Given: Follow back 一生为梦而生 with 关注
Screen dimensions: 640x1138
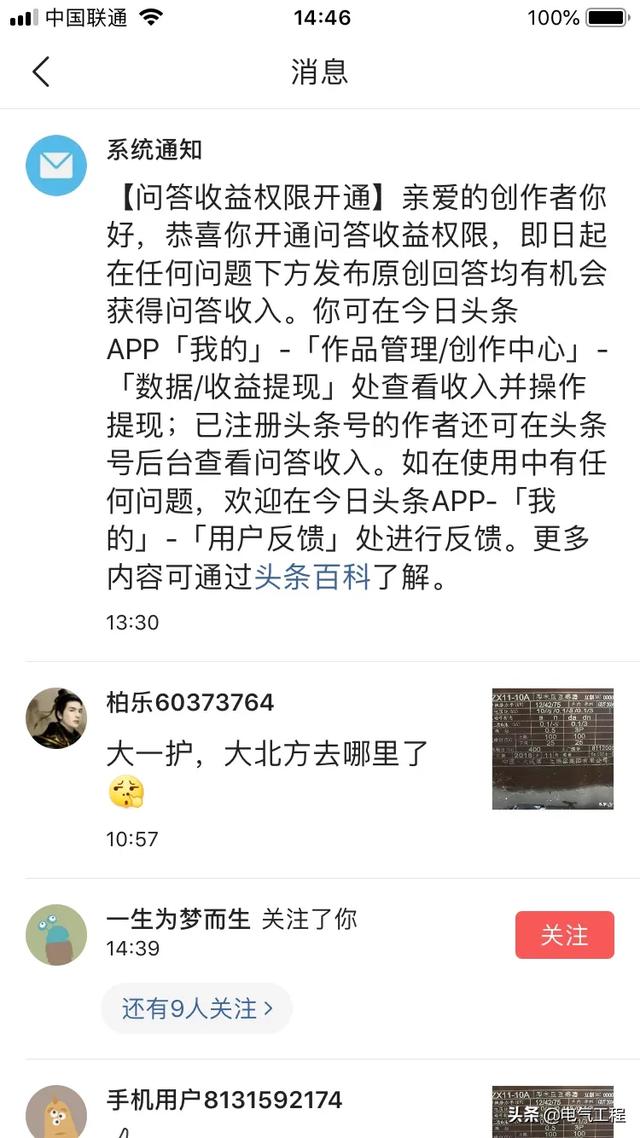Looking at the screenshot, I should (565, 935).
